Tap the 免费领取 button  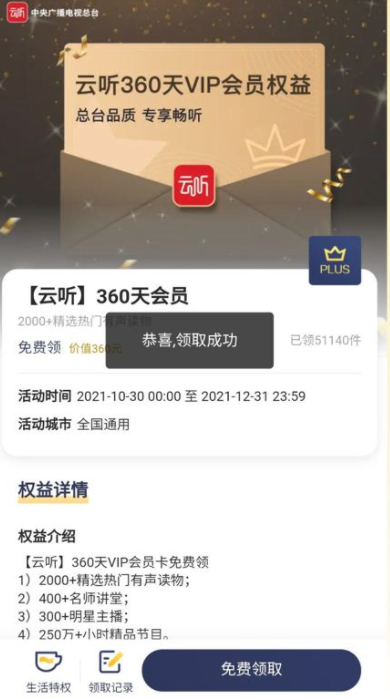pos(251,670)
